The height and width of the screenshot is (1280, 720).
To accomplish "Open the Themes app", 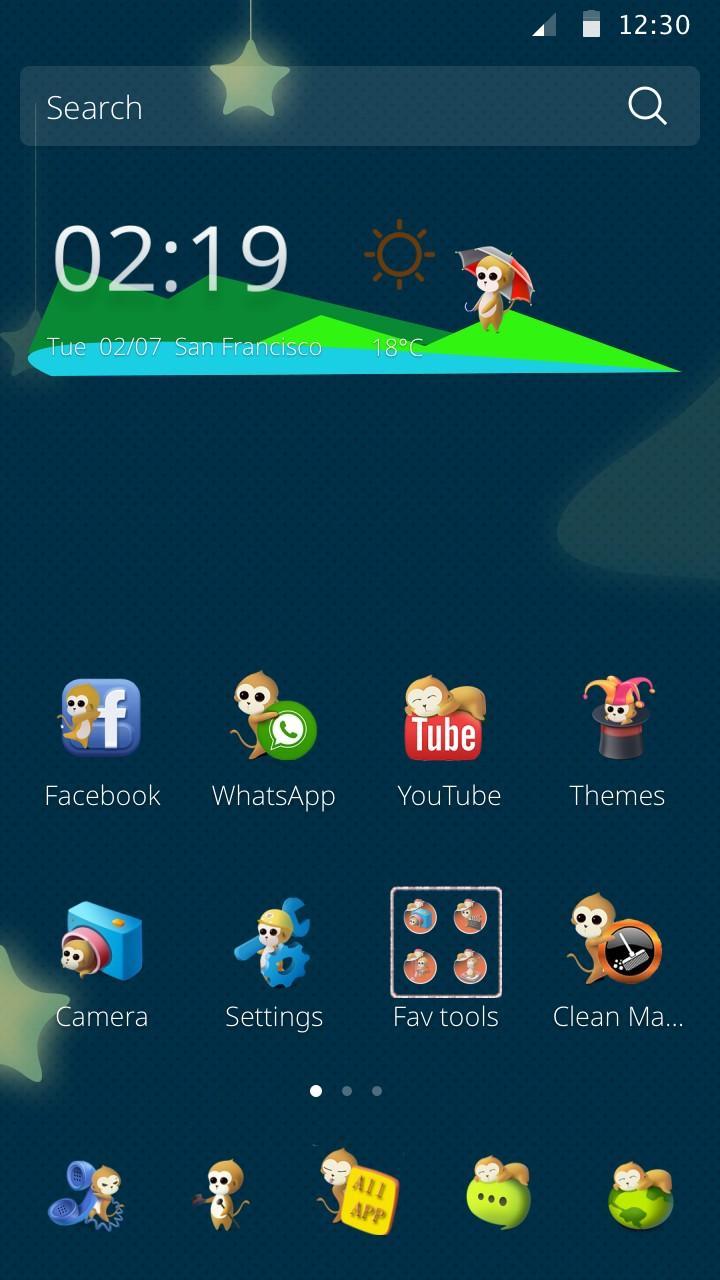I will point(617,720).
